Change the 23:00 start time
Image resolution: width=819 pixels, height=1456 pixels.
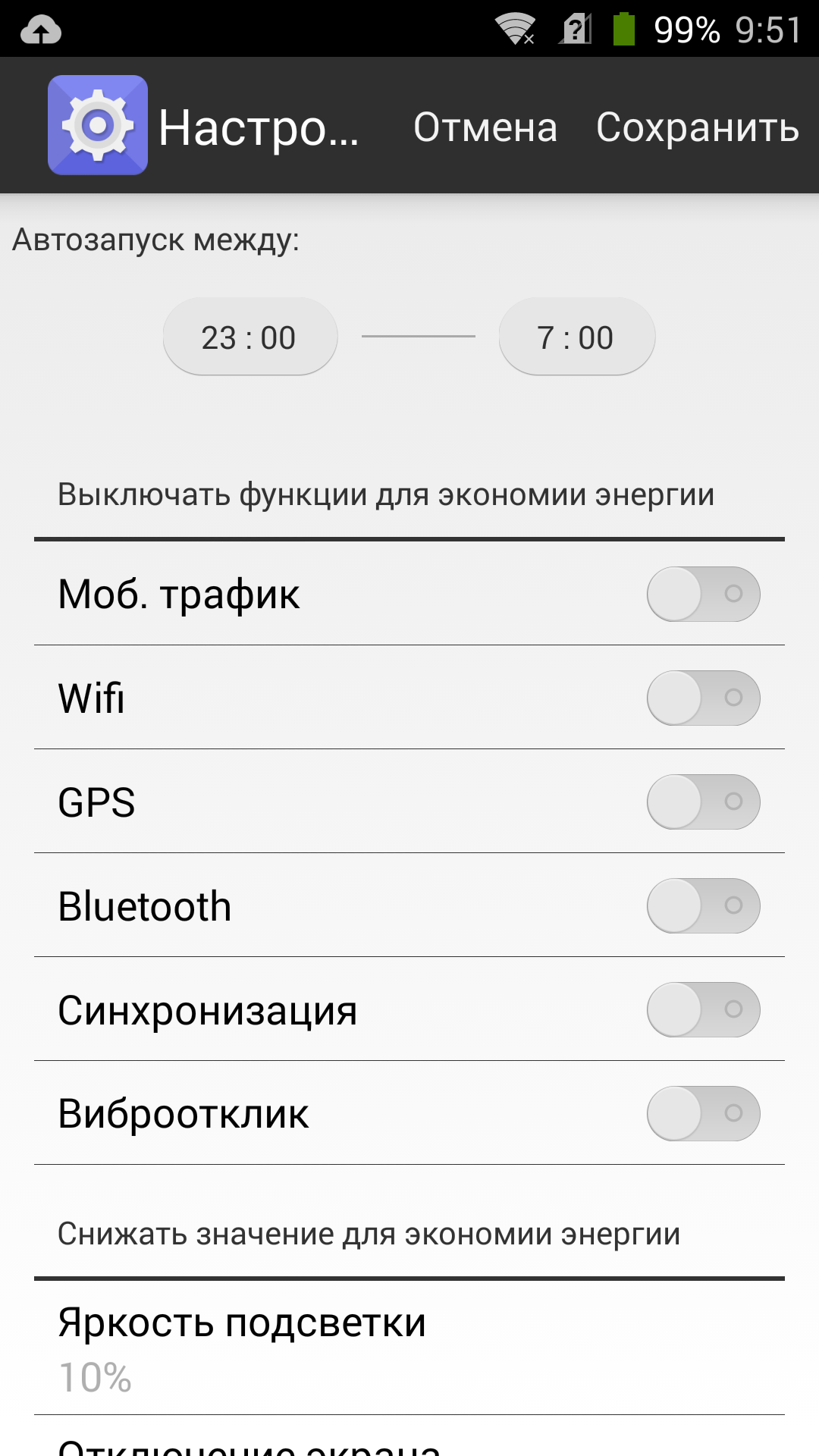(249, 337)
